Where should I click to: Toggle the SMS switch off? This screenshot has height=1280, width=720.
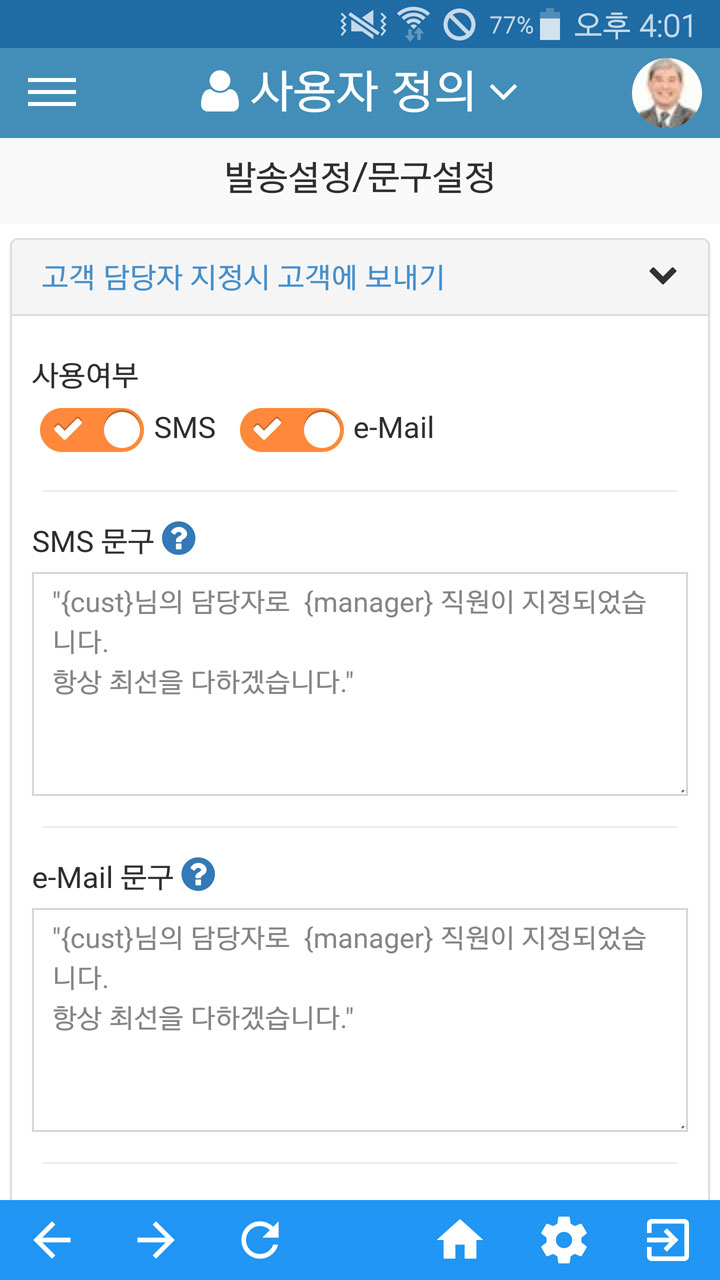click(92, 429)
